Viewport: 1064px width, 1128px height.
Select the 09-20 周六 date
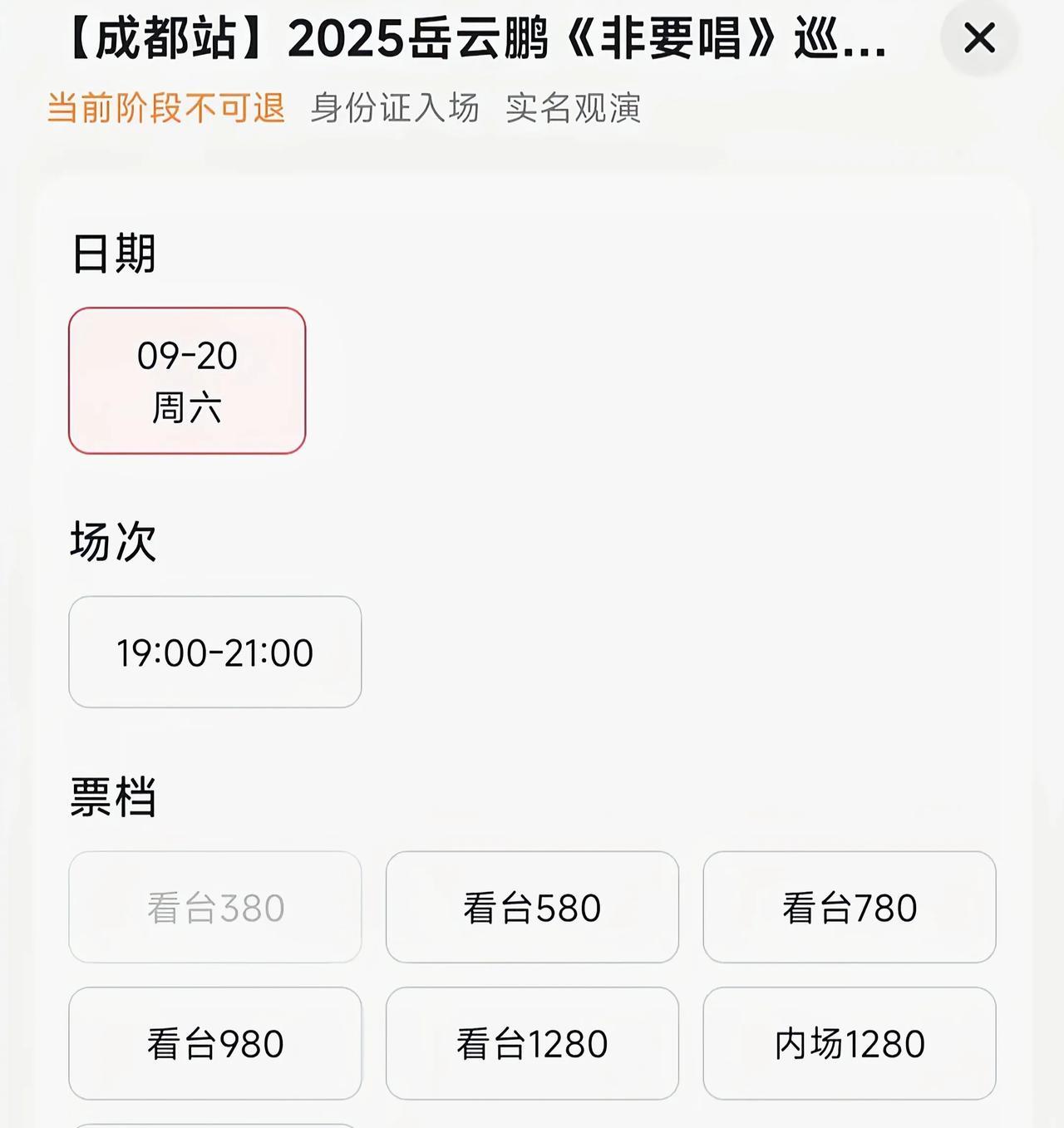(187, 381)
